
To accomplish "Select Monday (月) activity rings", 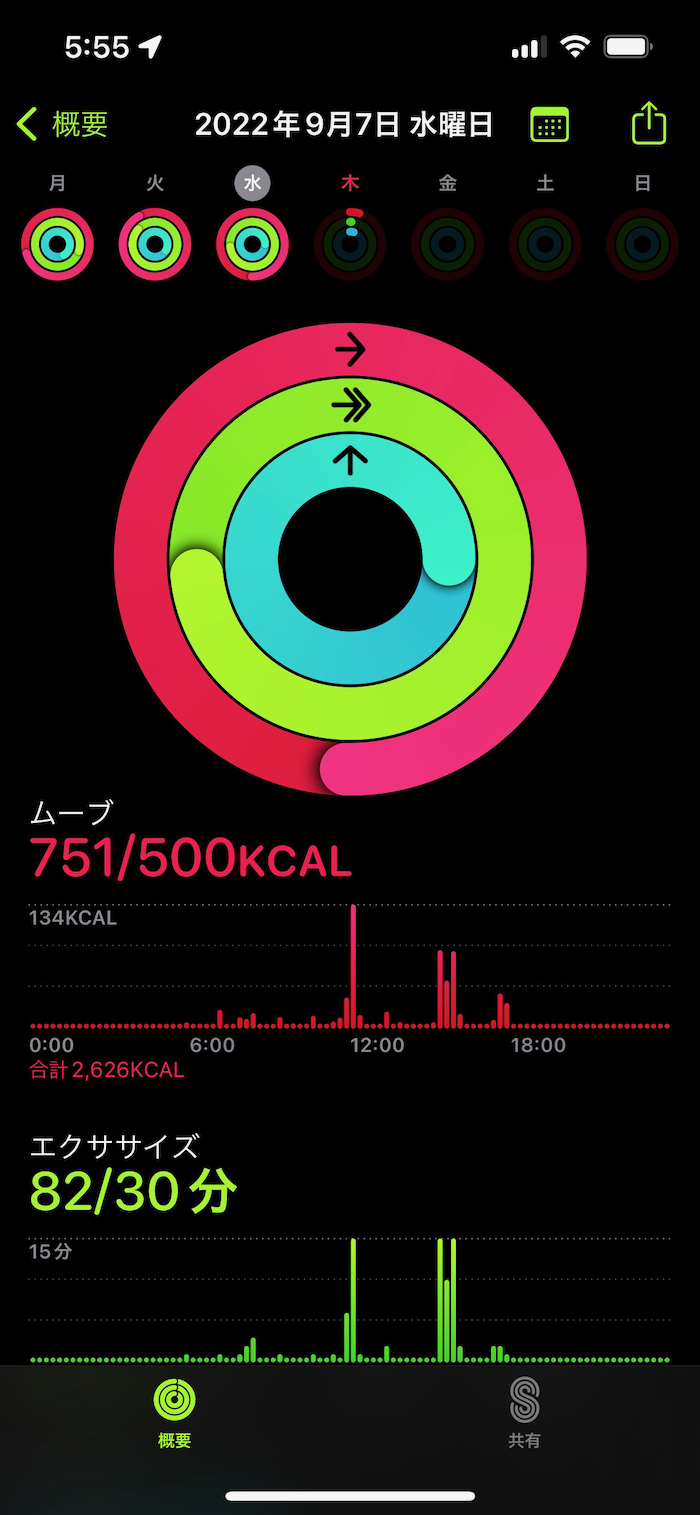I will coord(57,243).
